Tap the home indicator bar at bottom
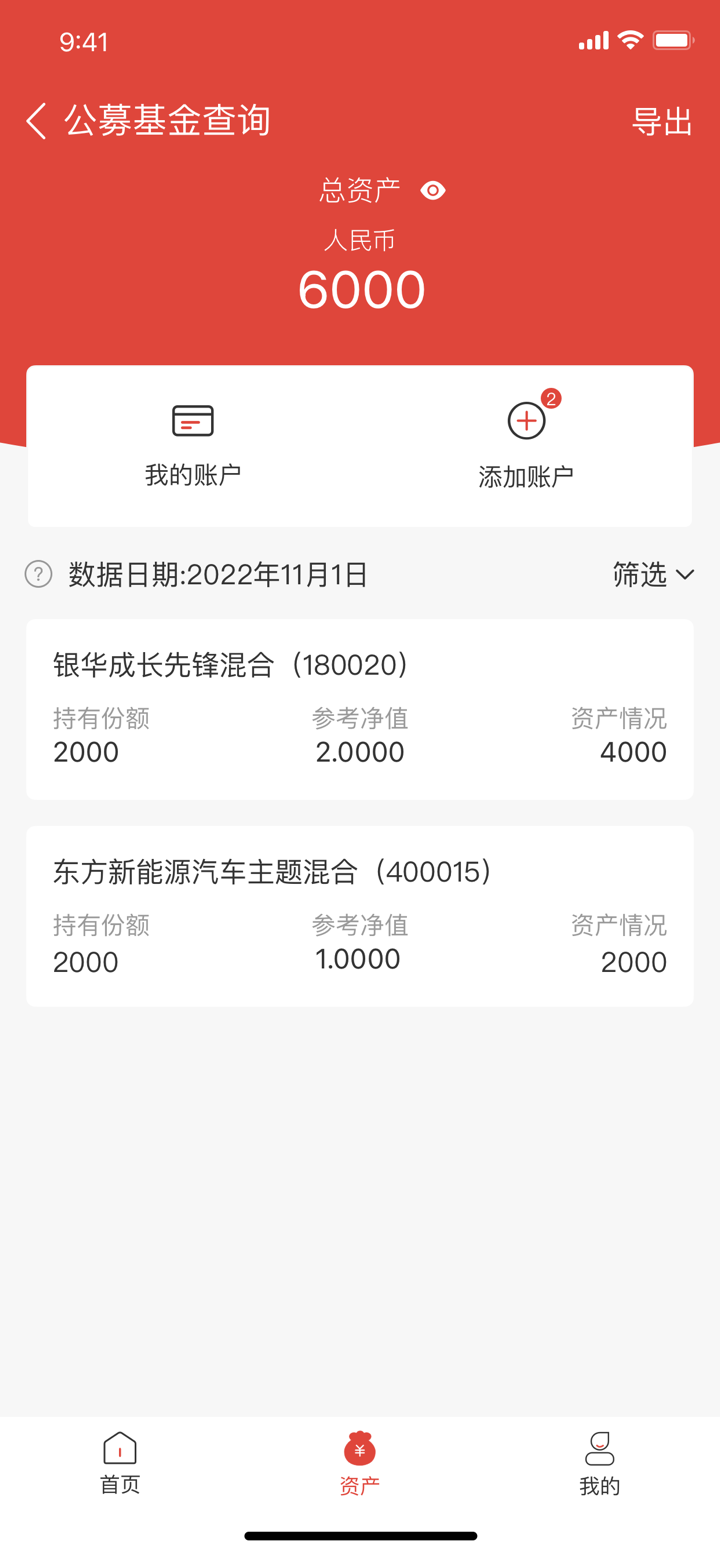 [x=359, y=1536]
